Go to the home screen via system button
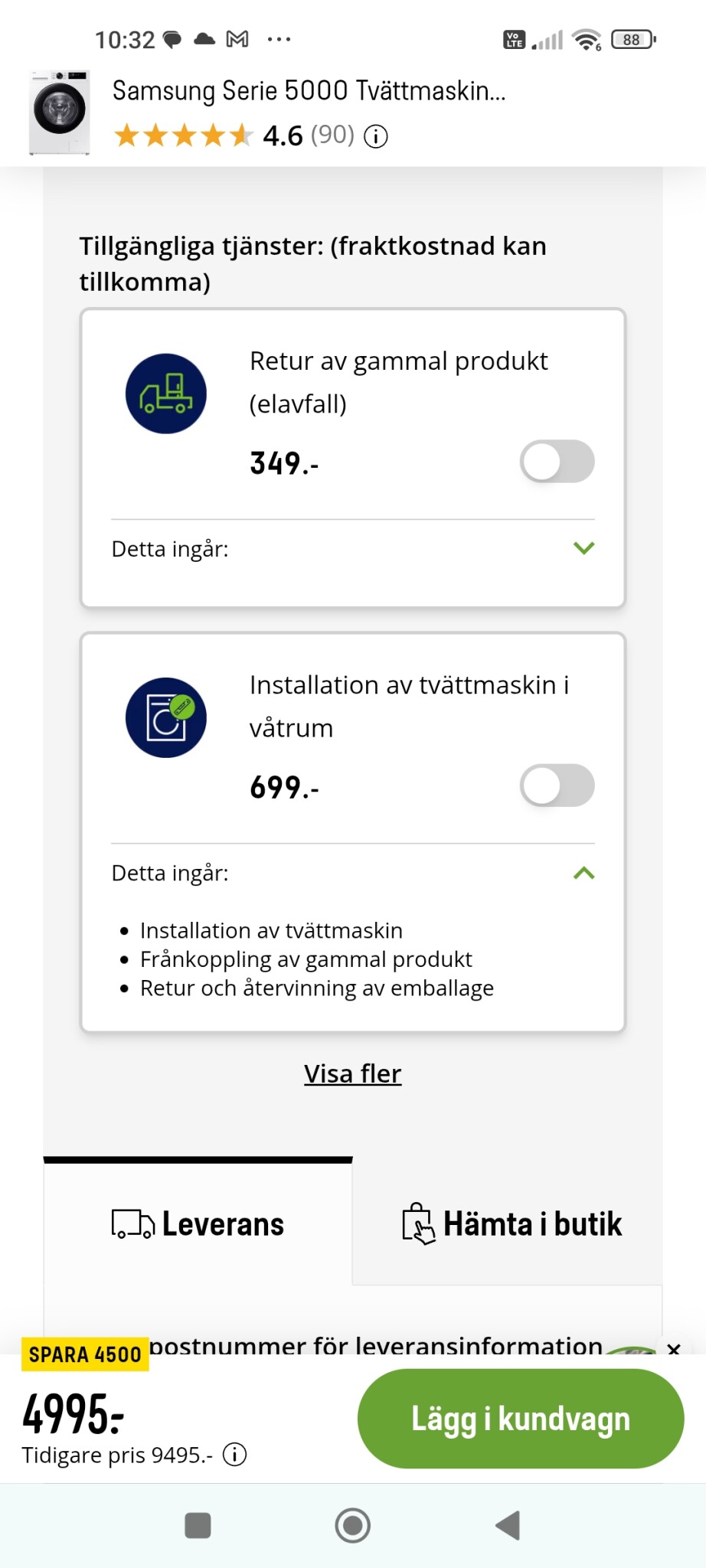Viewport: 706px width, 1568px height. click(x=352, y=1525)
